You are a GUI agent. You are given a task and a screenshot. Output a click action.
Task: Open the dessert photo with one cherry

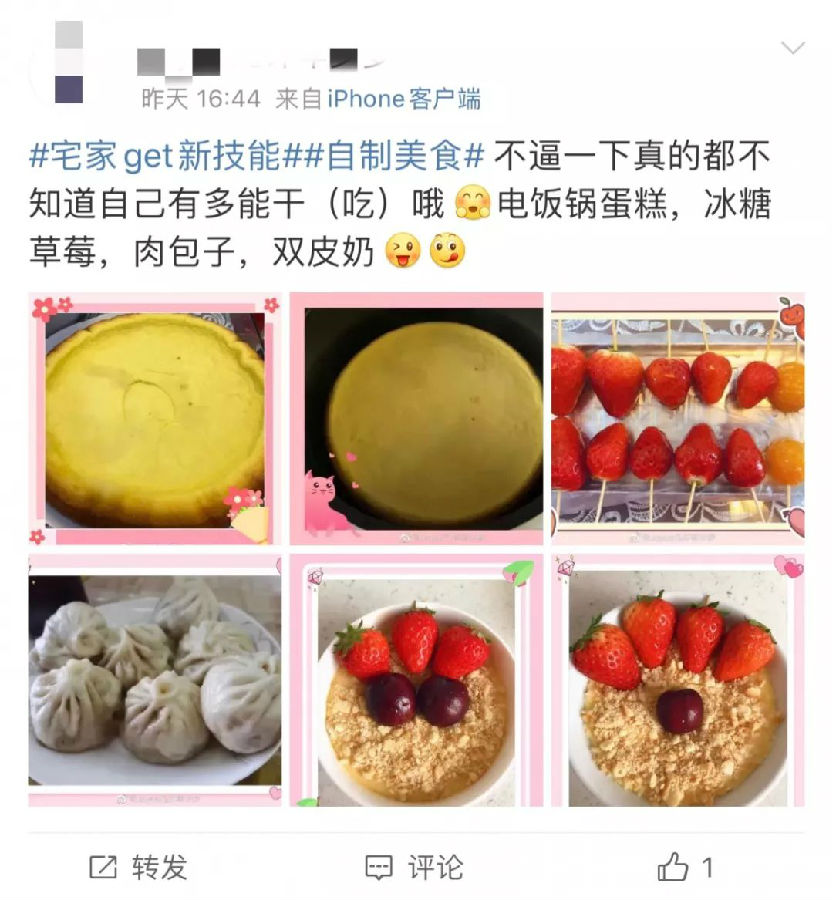pyautogui.click(x=677, y=680)
